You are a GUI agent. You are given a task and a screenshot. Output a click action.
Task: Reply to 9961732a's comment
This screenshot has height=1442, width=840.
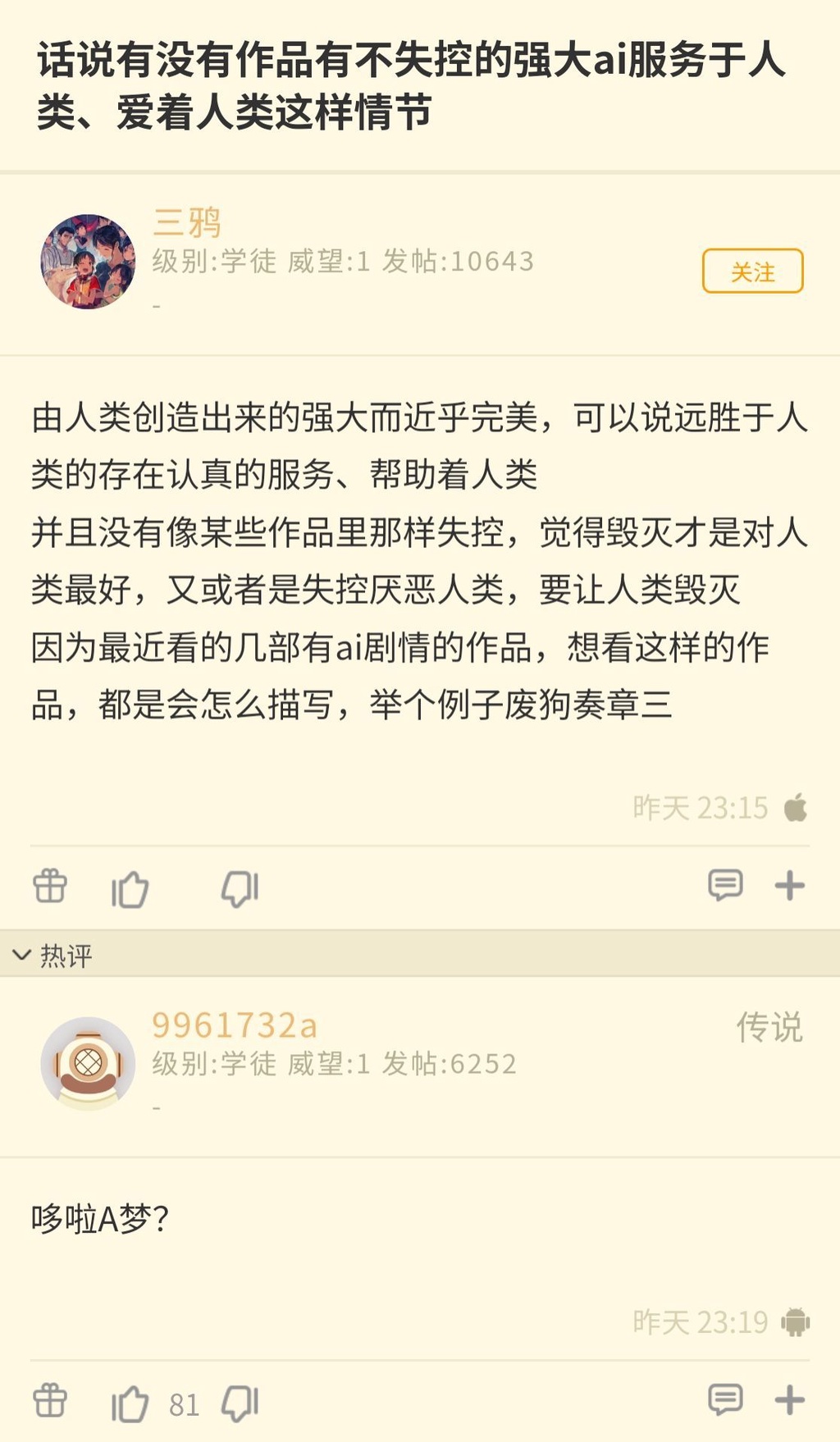(725, 1400)
